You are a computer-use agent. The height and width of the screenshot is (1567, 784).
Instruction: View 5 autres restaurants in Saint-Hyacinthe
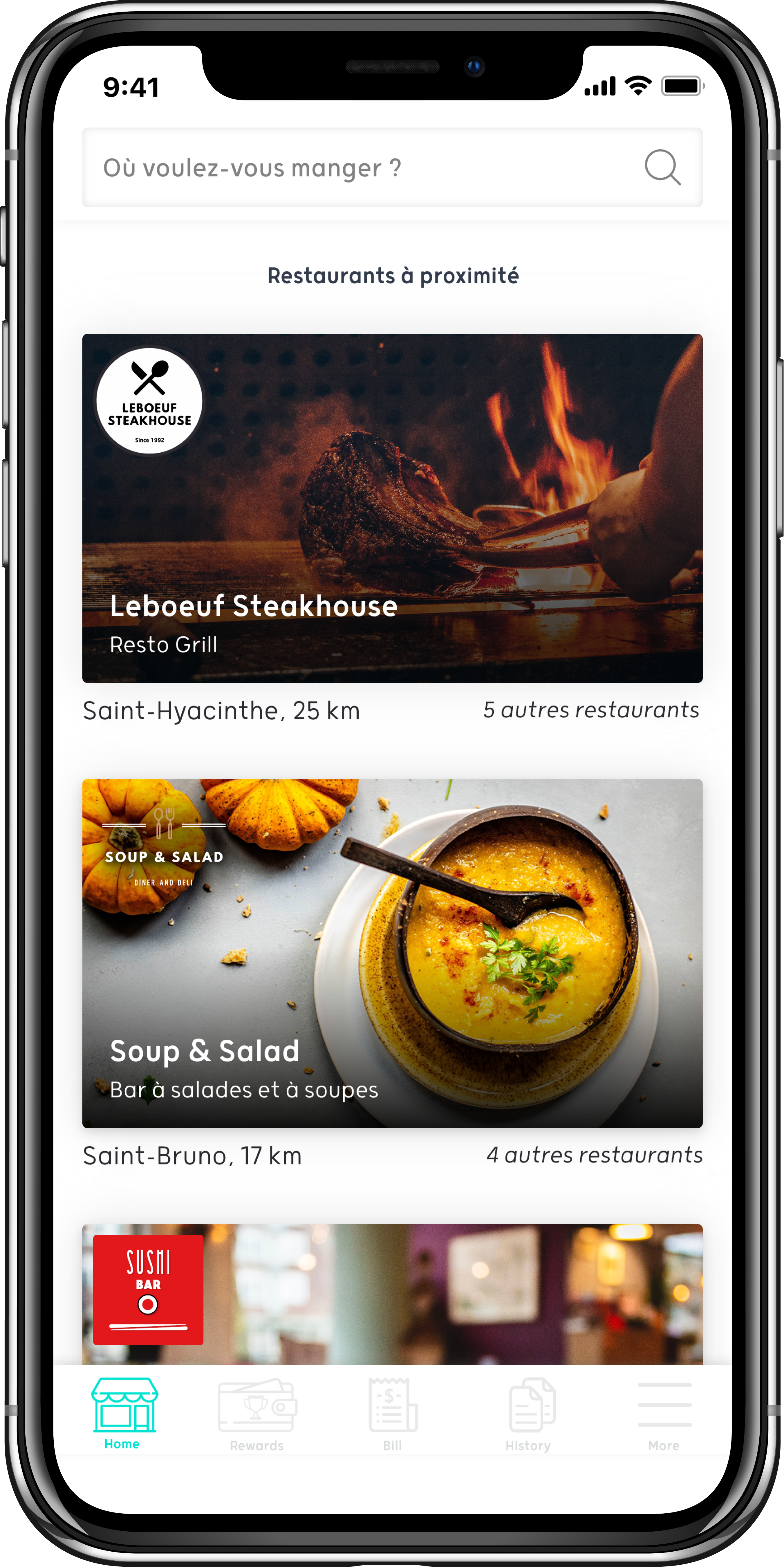pyautogui.click(x=590, y=710)
